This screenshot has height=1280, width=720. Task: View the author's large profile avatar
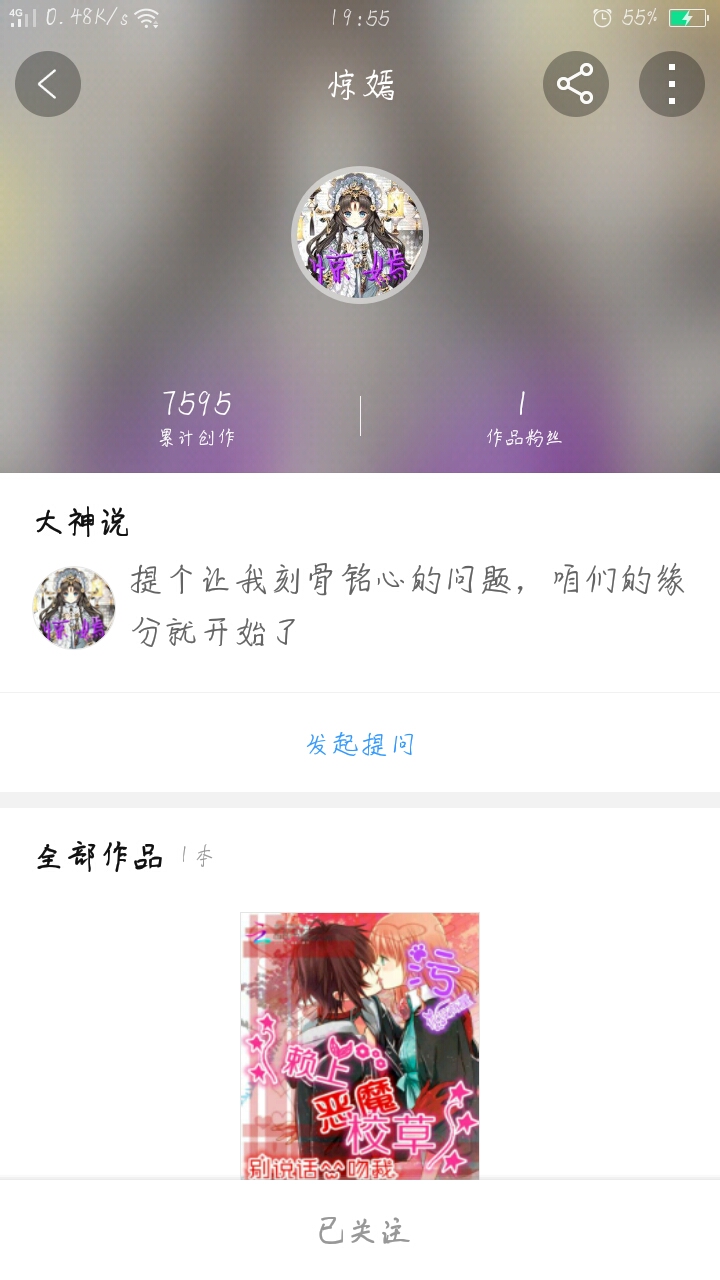[x=360, y=235]
